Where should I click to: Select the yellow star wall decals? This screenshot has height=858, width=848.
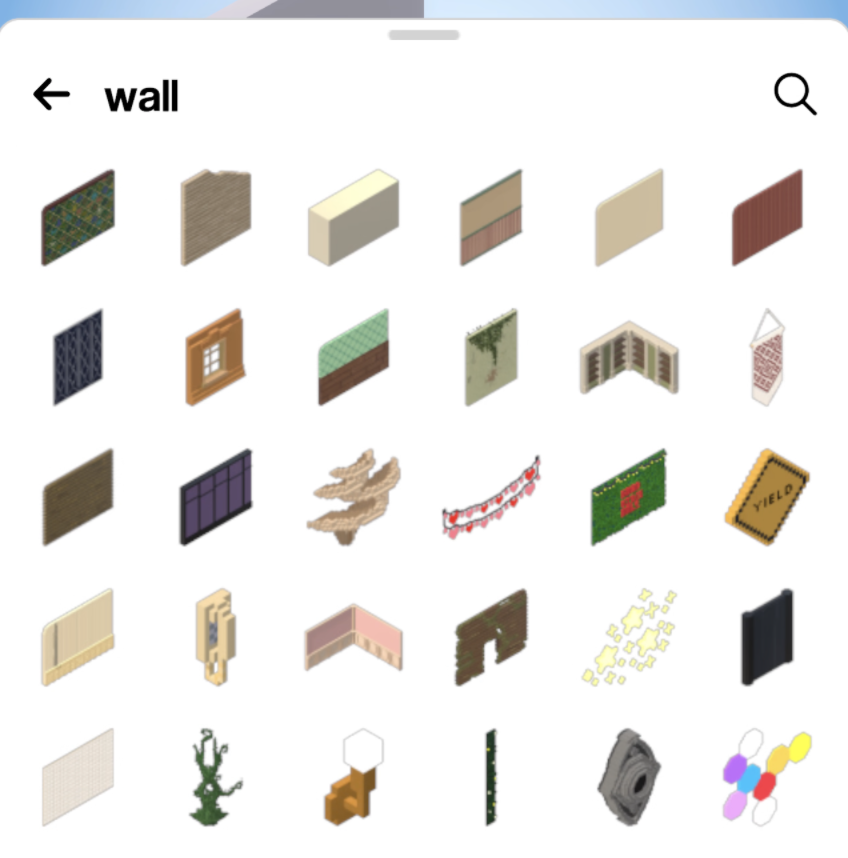[x=629, y=637]
